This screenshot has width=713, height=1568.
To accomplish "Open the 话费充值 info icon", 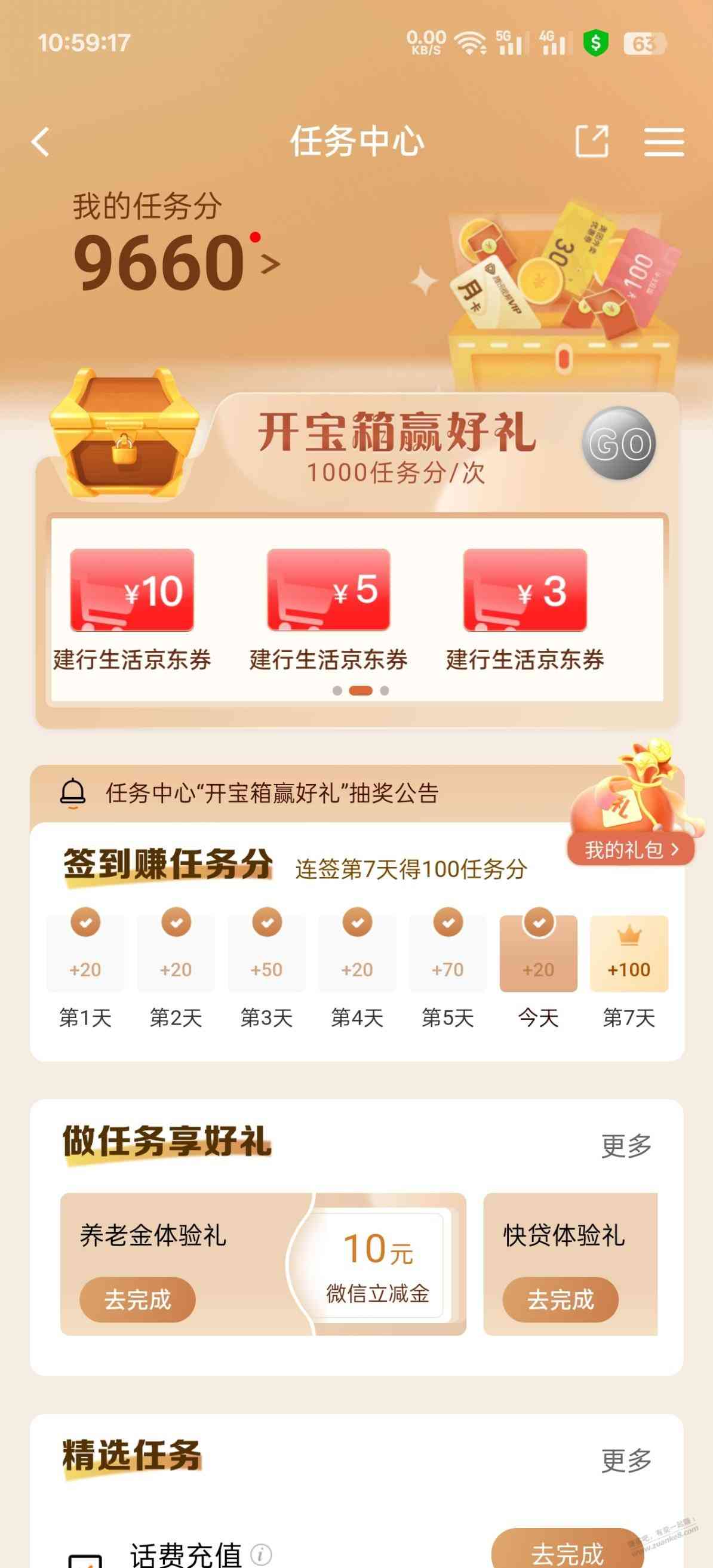I will (261, 1554).
